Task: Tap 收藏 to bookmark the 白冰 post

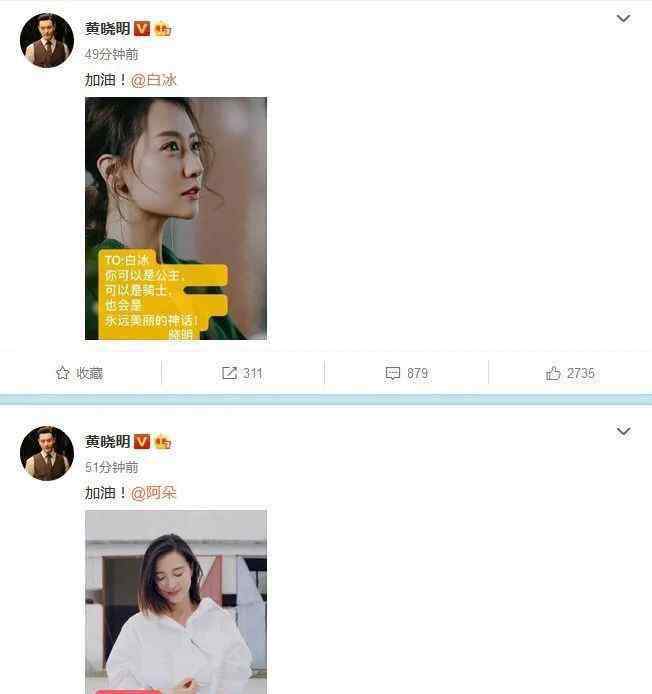Action: (80, 373)
